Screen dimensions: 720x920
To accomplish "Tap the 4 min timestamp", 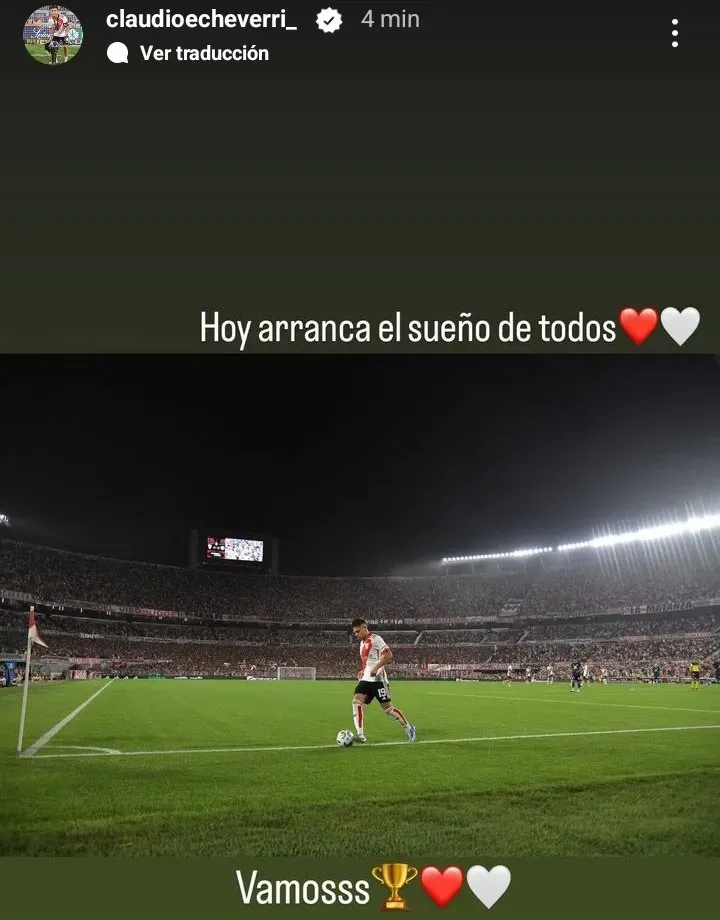I will [391, 17].
